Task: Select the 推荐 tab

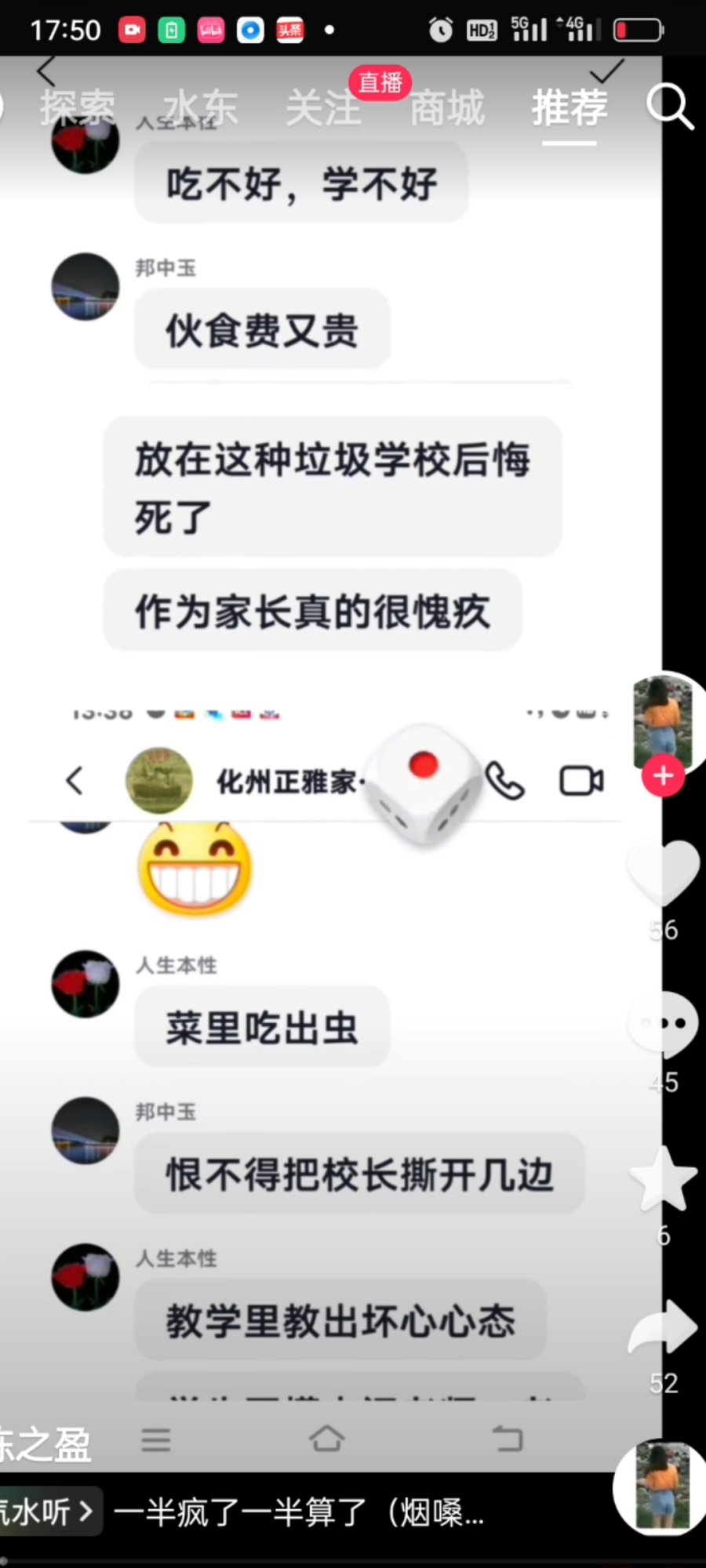Action: pos(570,107)
